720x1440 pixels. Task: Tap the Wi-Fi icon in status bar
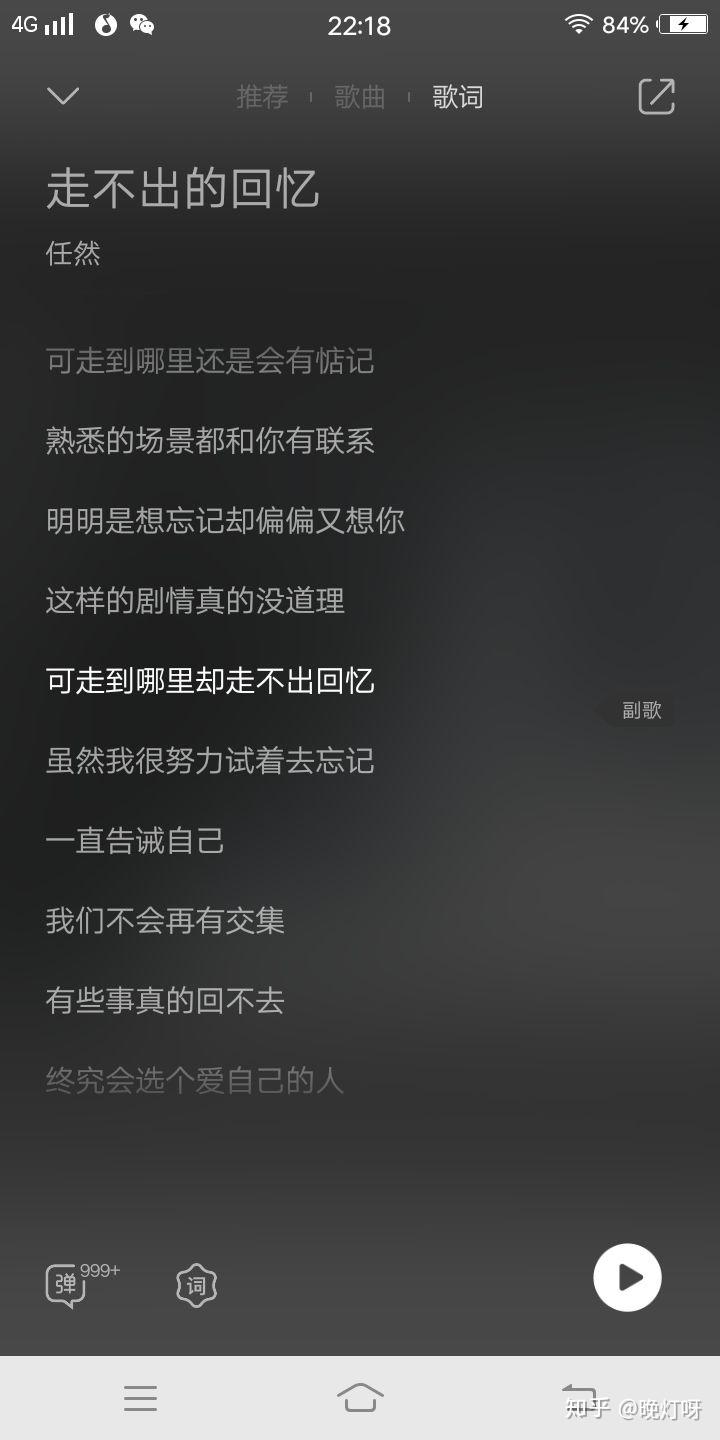pyautogui.click(x=577, y=25)
